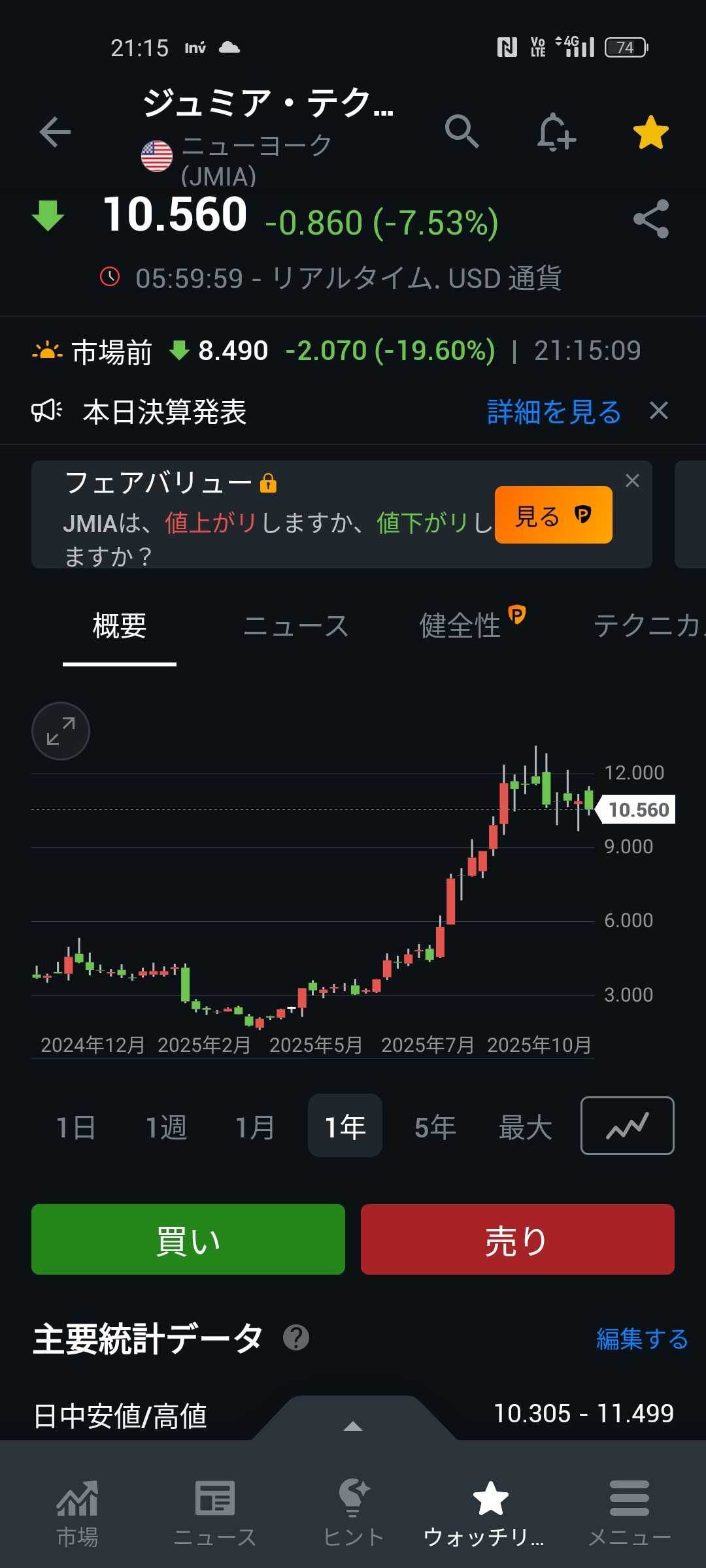
Task: Share this stock quote
Action: click(650, 219)
